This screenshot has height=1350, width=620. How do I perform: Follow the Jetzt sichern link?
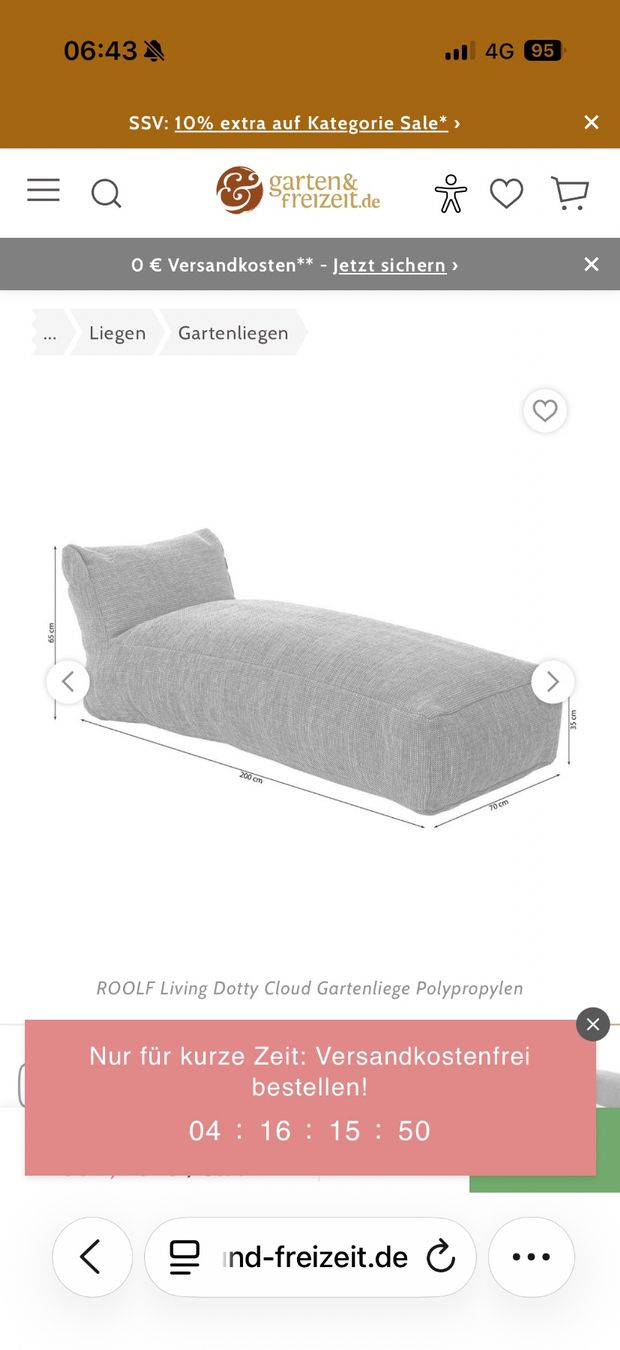(x=389, y=265)
